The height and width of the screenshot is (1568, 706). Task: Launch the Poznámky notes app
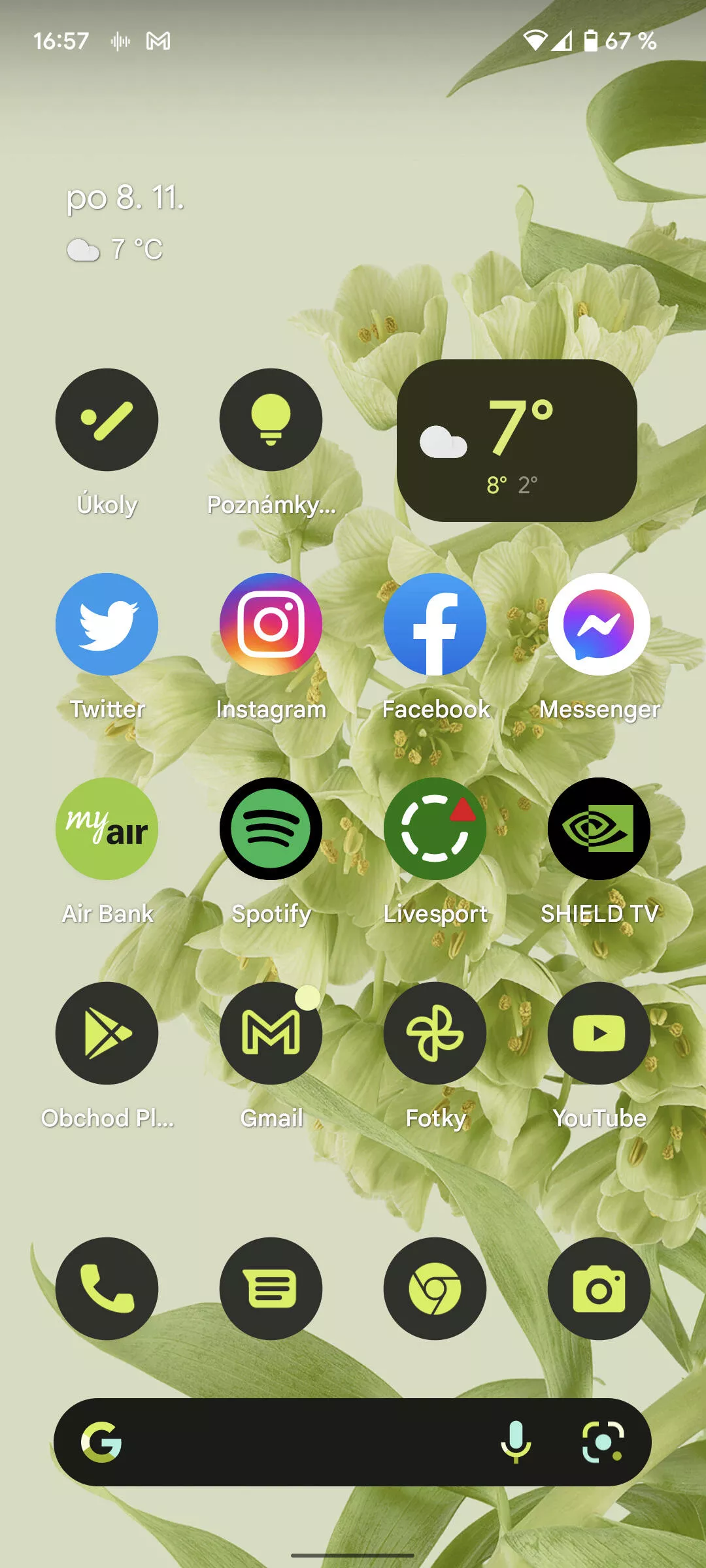pyautogui.click(x=271, y=419)
